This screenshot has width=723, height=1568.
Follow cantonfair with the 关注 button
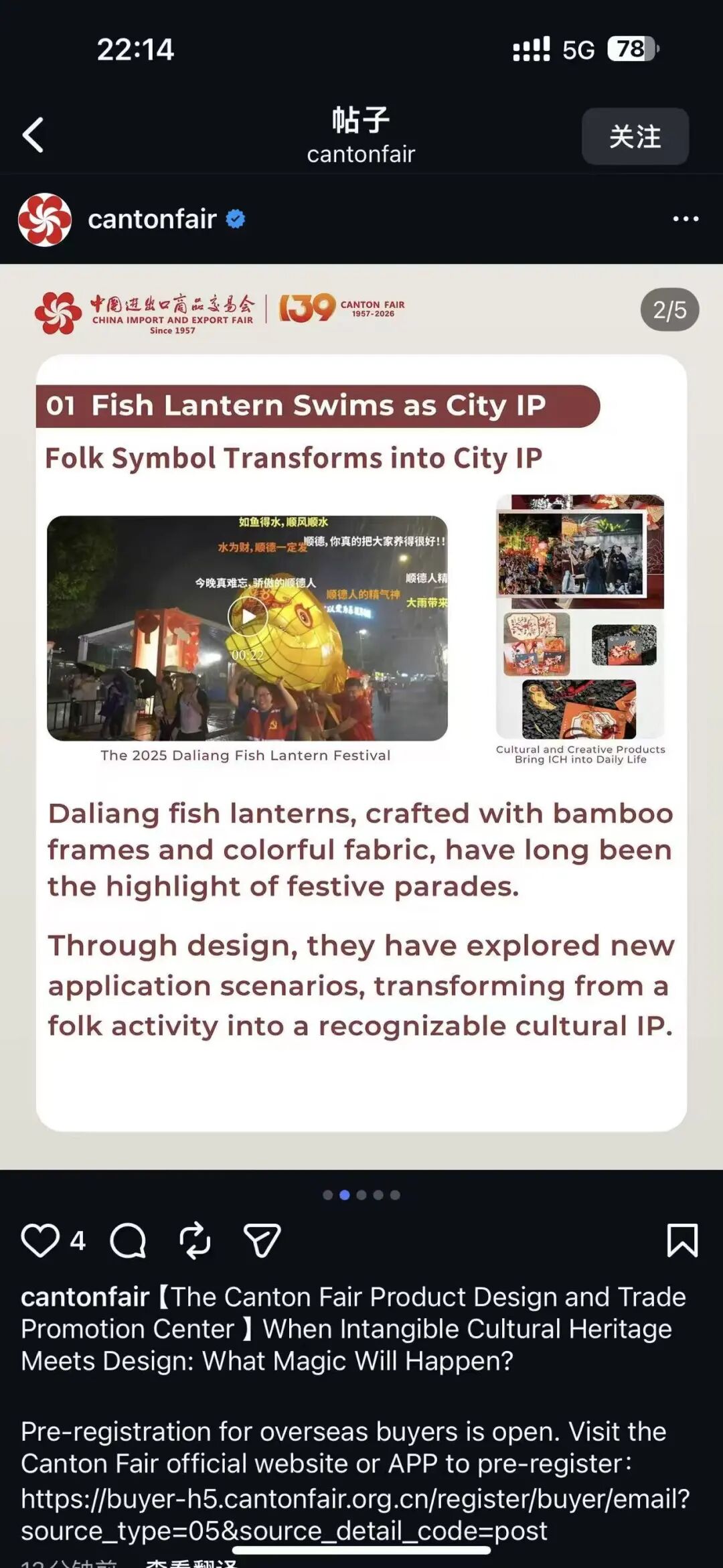coord(635,137)
